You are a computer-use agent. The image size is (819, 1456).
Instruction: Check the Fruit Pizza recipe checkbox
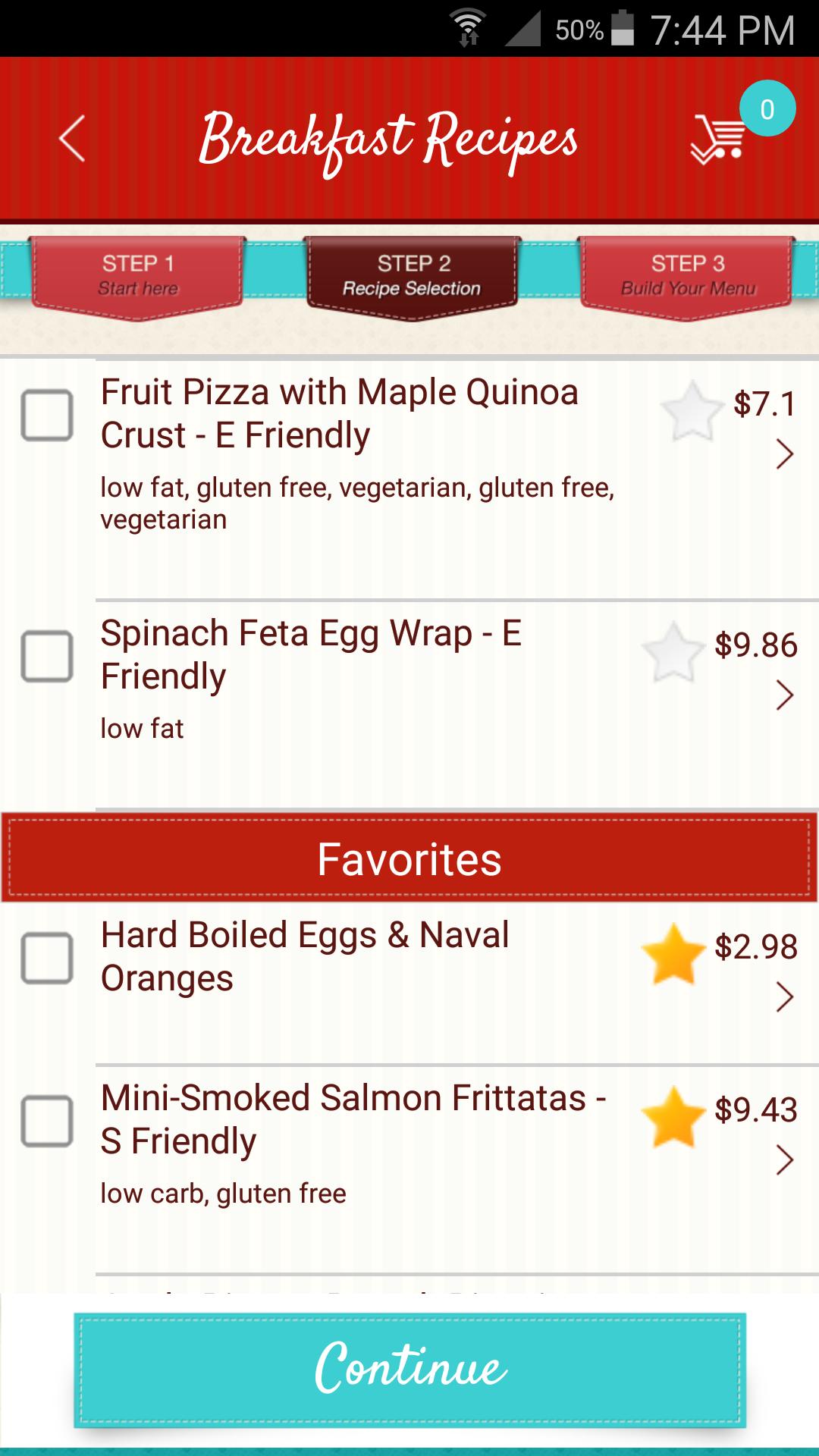tap(47, 413)
